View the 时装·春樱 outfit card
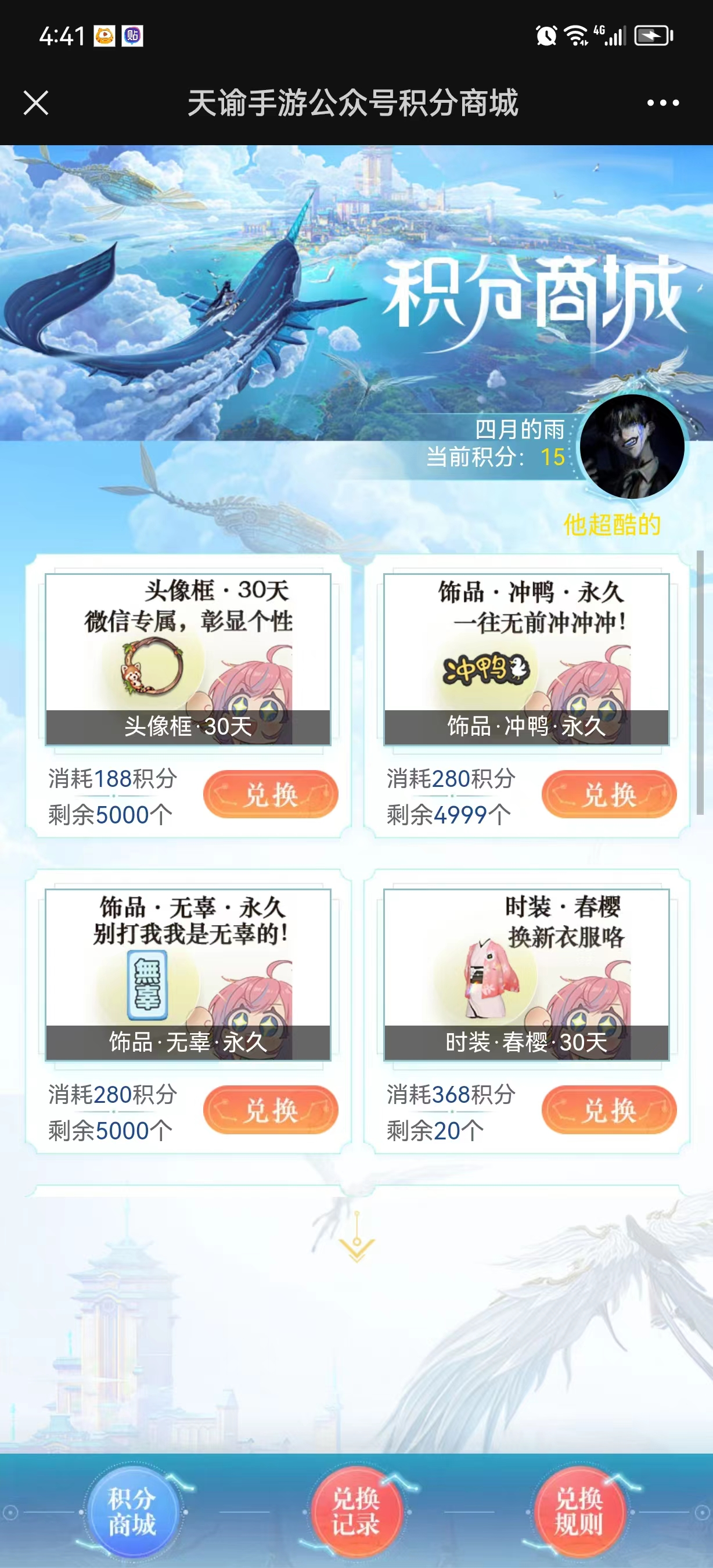The width and height of the screenshot is (713, 1568). 526,974
